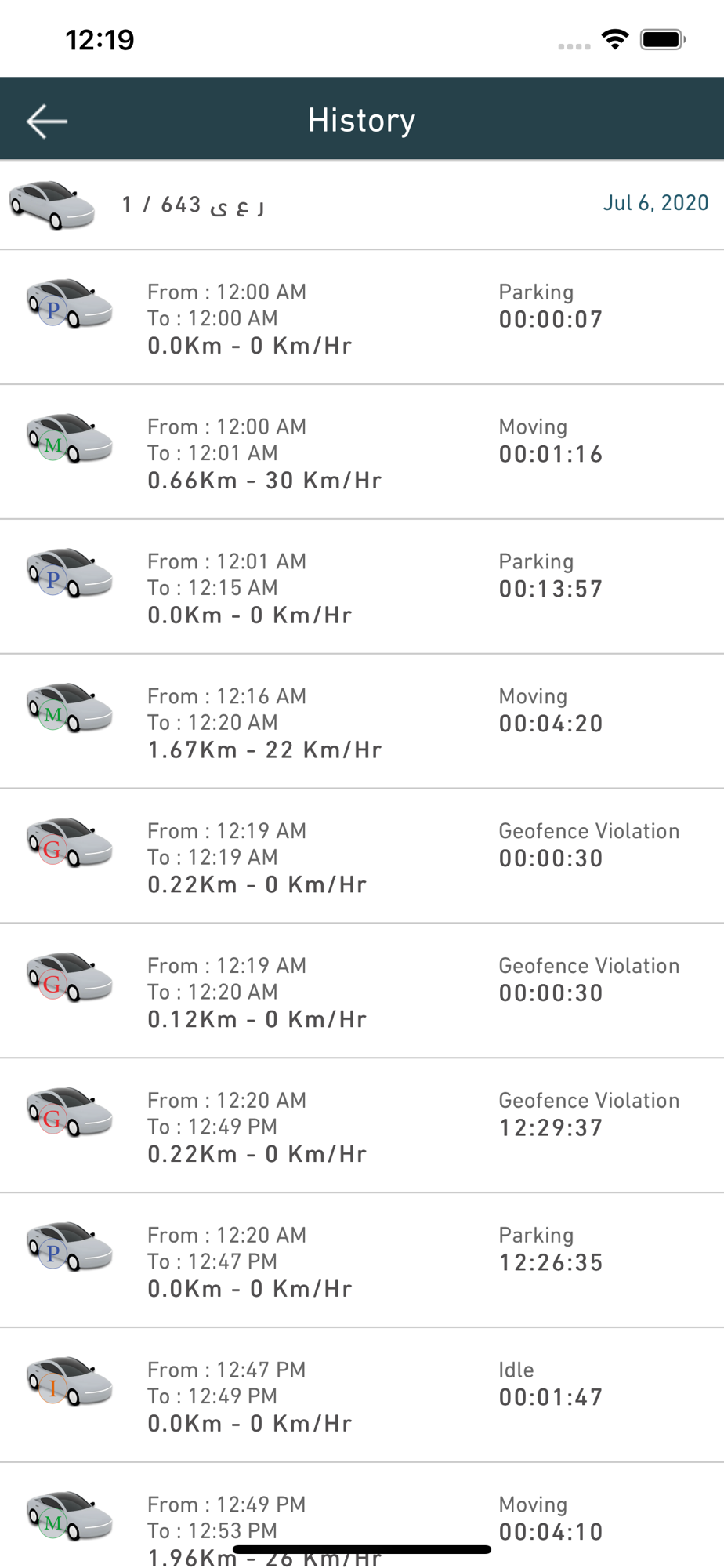The width and height of the screenshot is (724, 1568).
Task: View Geofence Violation of 0.12Km
Action: click(362, 992)
